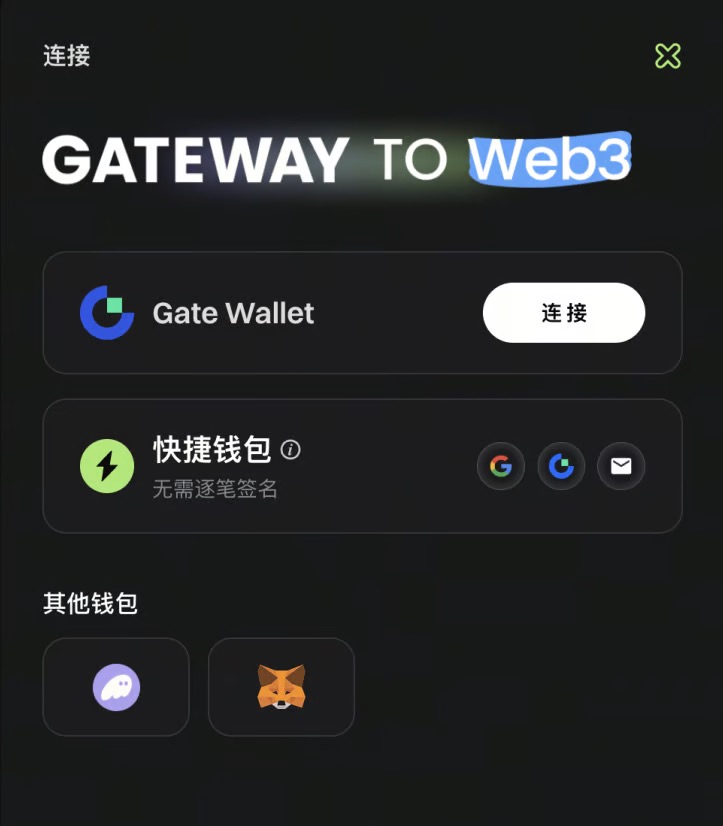
Task: Close the wallet connect dialog
Action: [x=668, y=56]
